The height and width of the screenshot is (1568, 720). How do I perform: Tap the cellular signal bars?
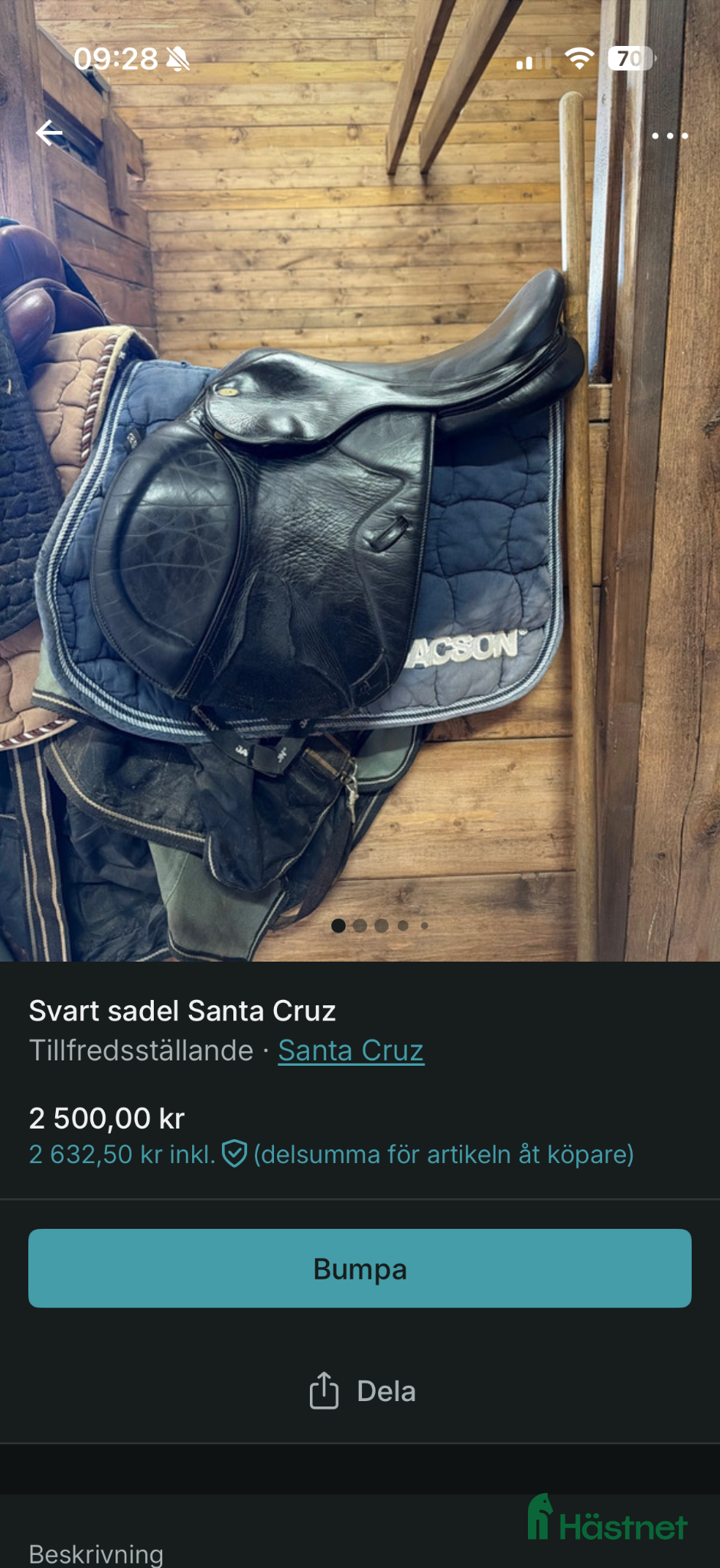[535, 59]
